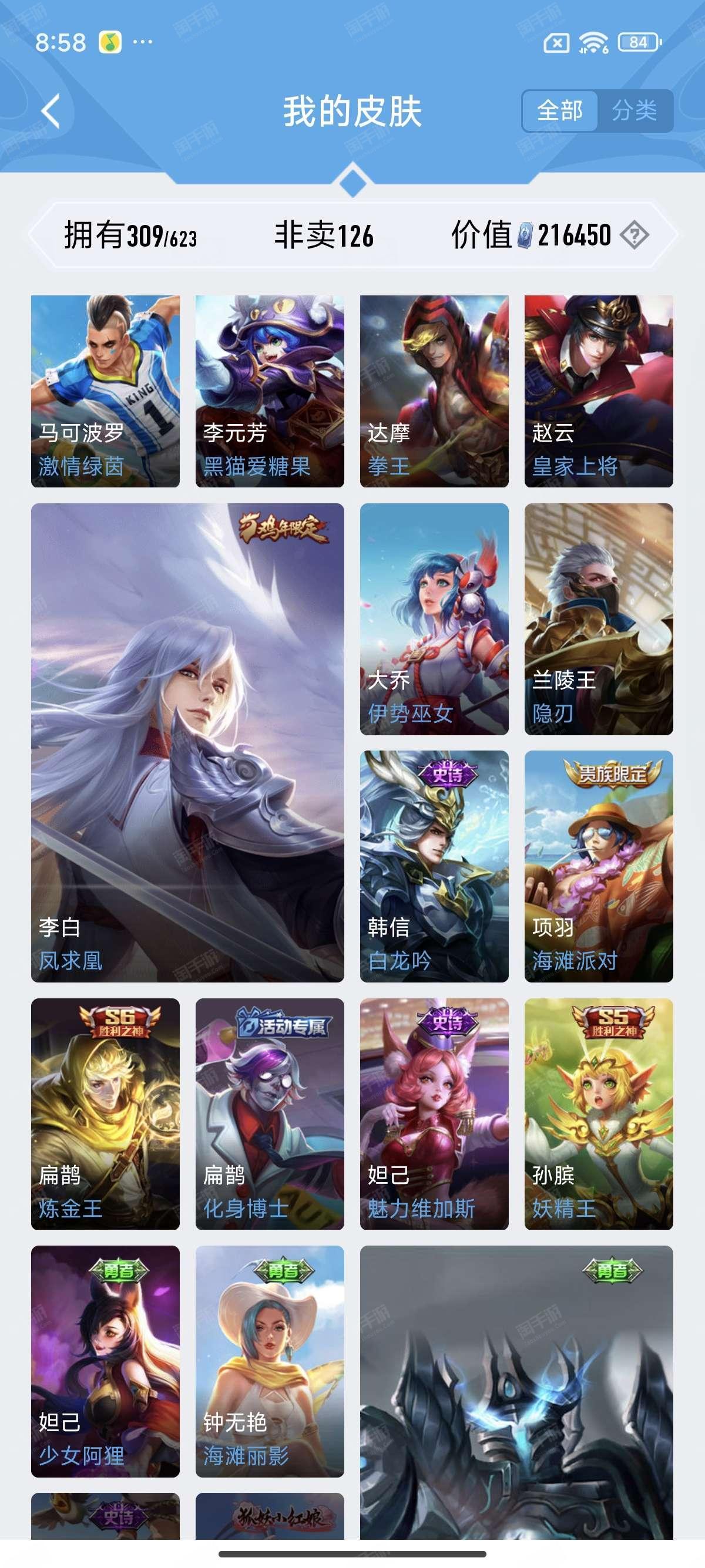Open the 李白 凤求凰 skin card

[x=187, y=743]
